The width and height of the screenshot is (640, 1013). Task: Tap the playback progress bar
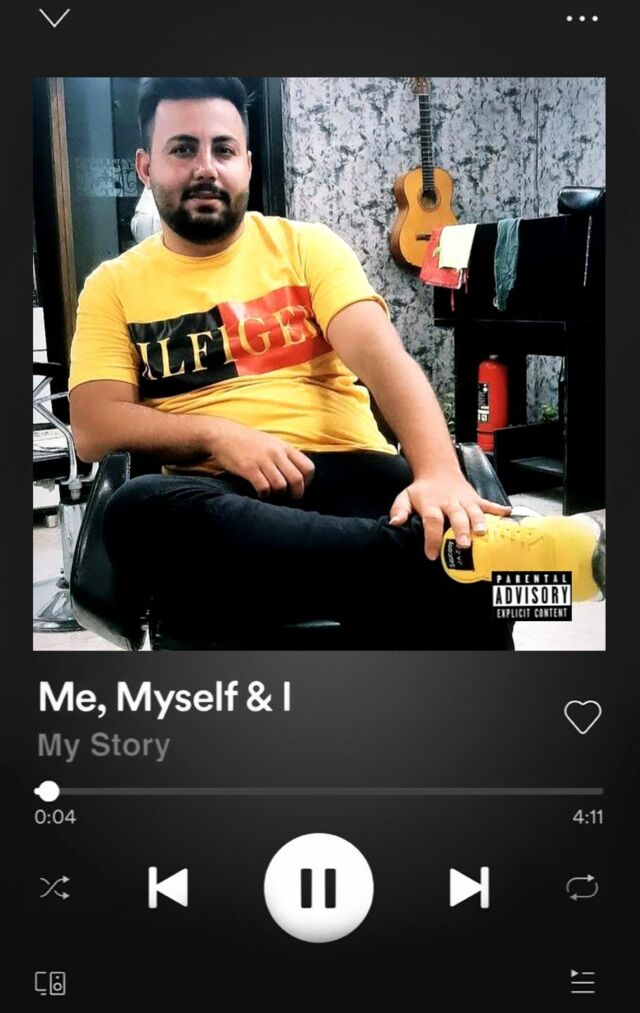[x=320, y=791]
